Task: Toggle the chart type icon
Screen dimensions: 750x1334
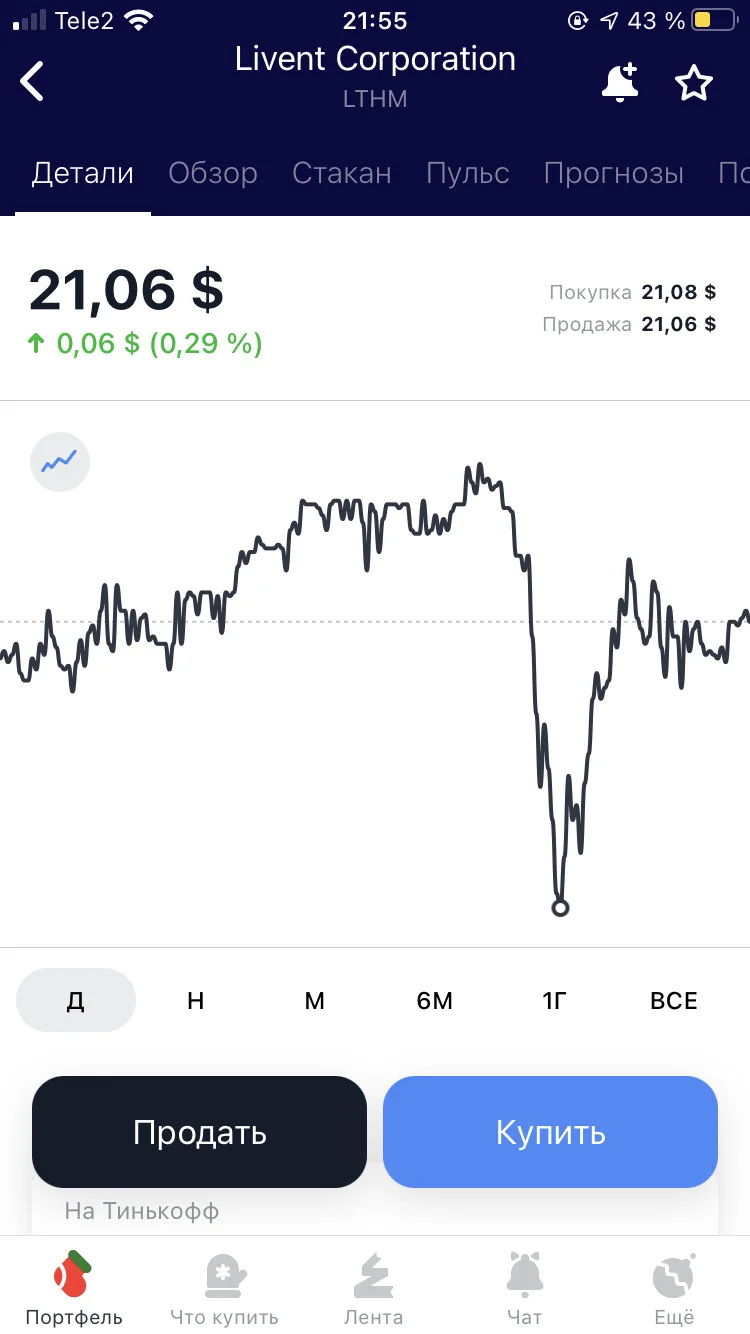Action: point(60,462)
